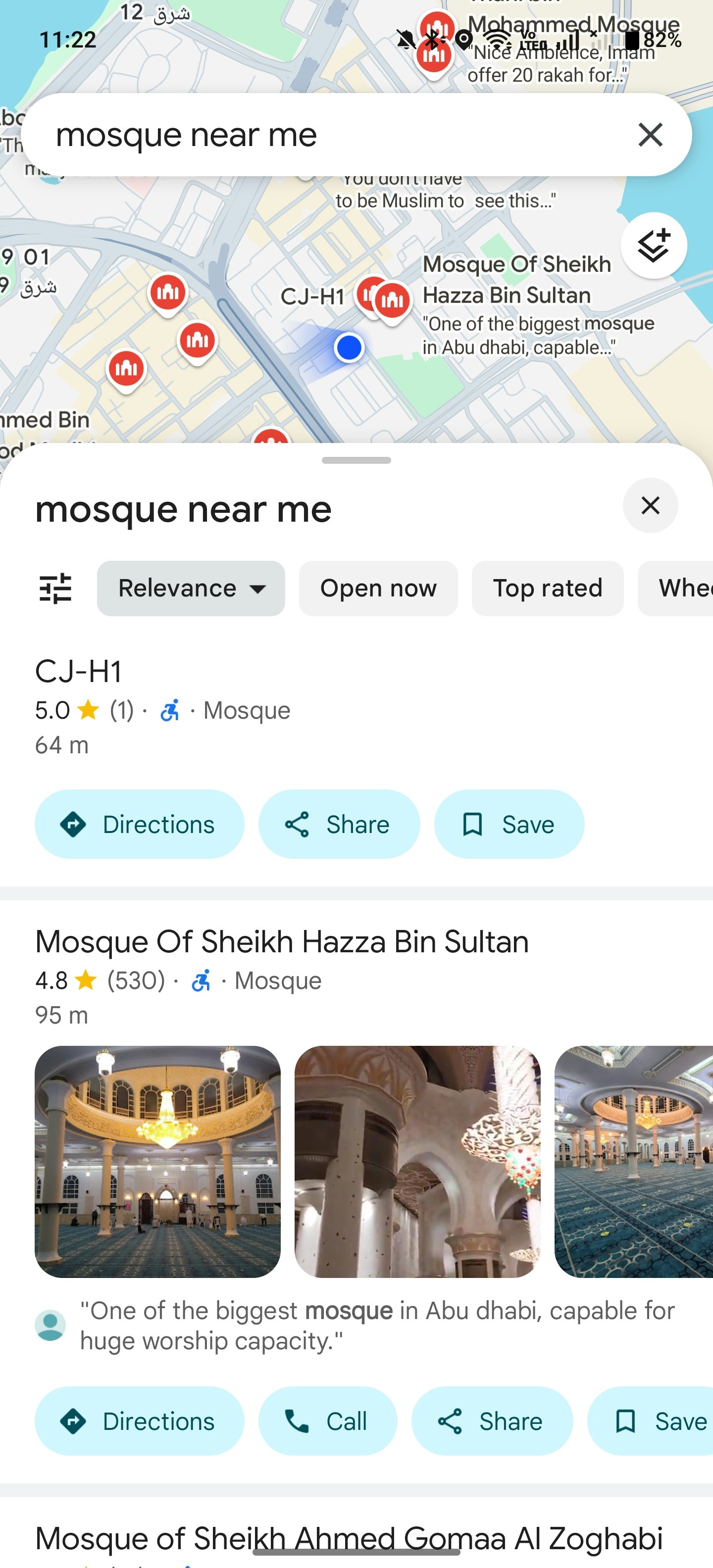This screenshot has height=1568, width=713.
Task: Open the map layers switcher icon
Action: (655, 245)
